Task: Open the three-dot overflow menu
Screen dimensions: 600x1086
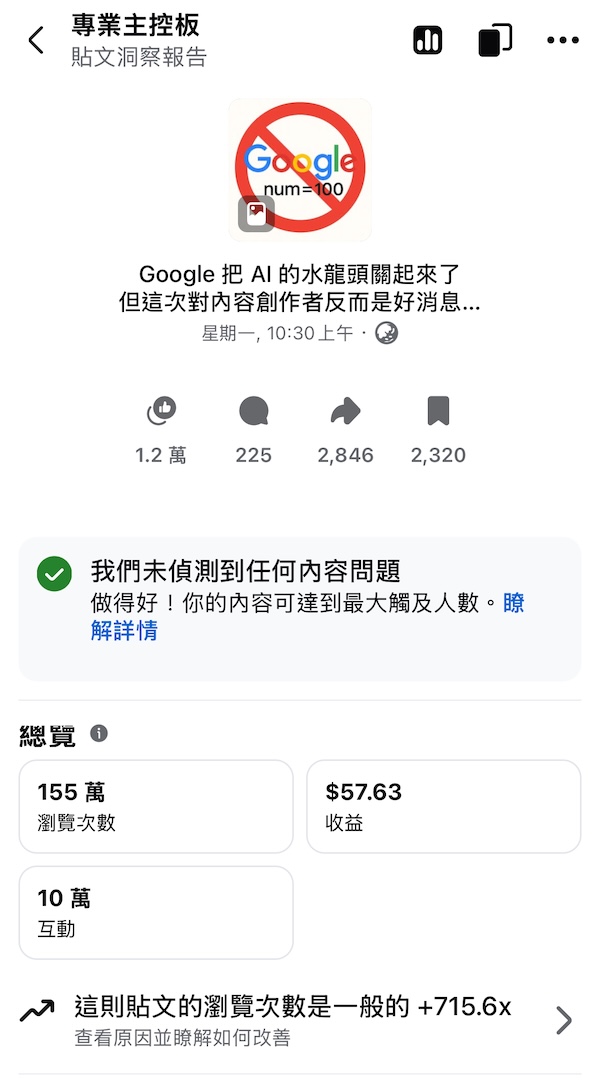Action: (563, 41)
